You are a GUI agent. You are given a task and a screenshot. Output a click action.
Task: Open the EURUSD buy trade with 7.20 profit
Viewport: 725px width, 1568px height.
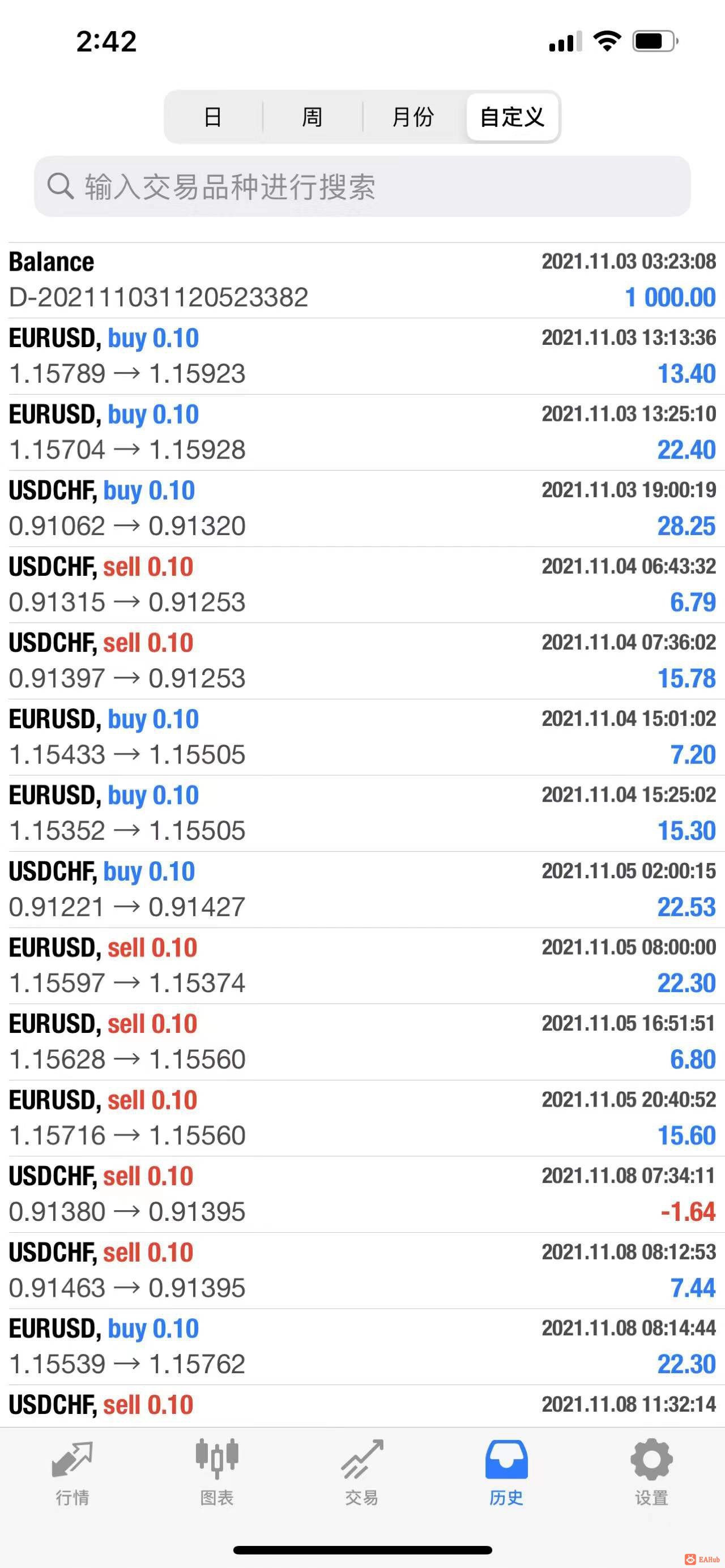[x=362, y=737]
